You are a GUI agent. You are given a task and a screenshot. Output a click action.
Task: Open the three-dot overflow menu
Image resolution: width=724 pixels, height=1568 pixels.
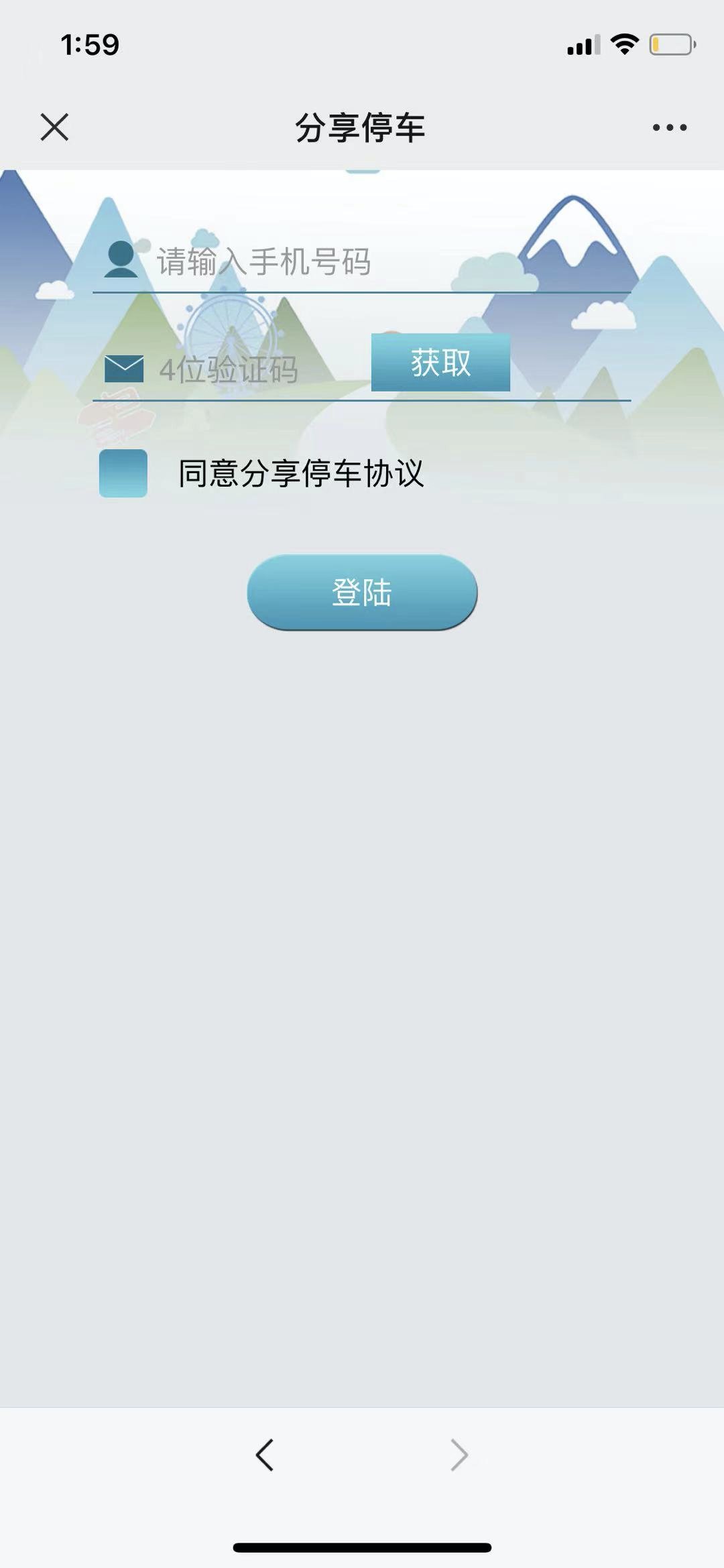pos(670,127)
